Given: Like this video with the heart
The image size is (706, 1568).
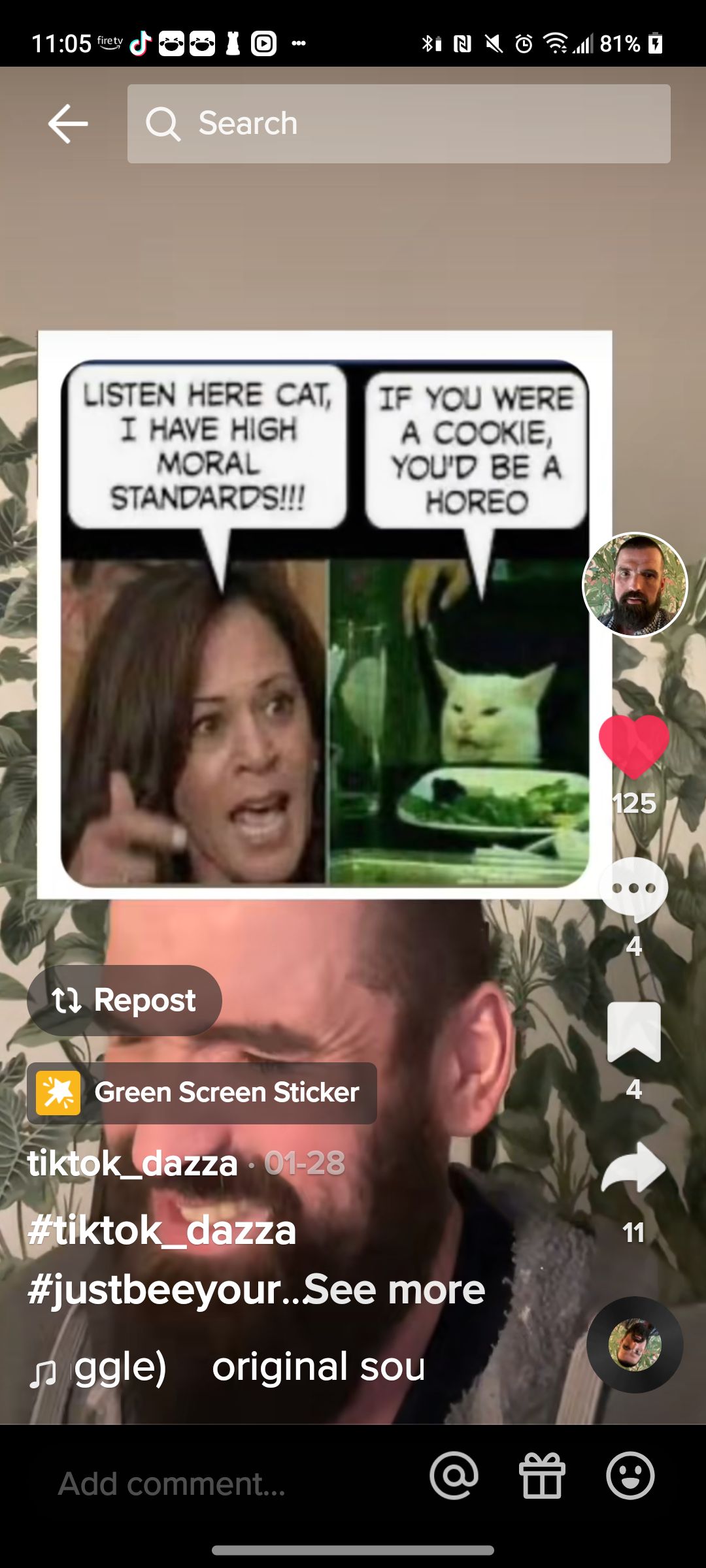Looking at the screenshot, I should 633,746.
